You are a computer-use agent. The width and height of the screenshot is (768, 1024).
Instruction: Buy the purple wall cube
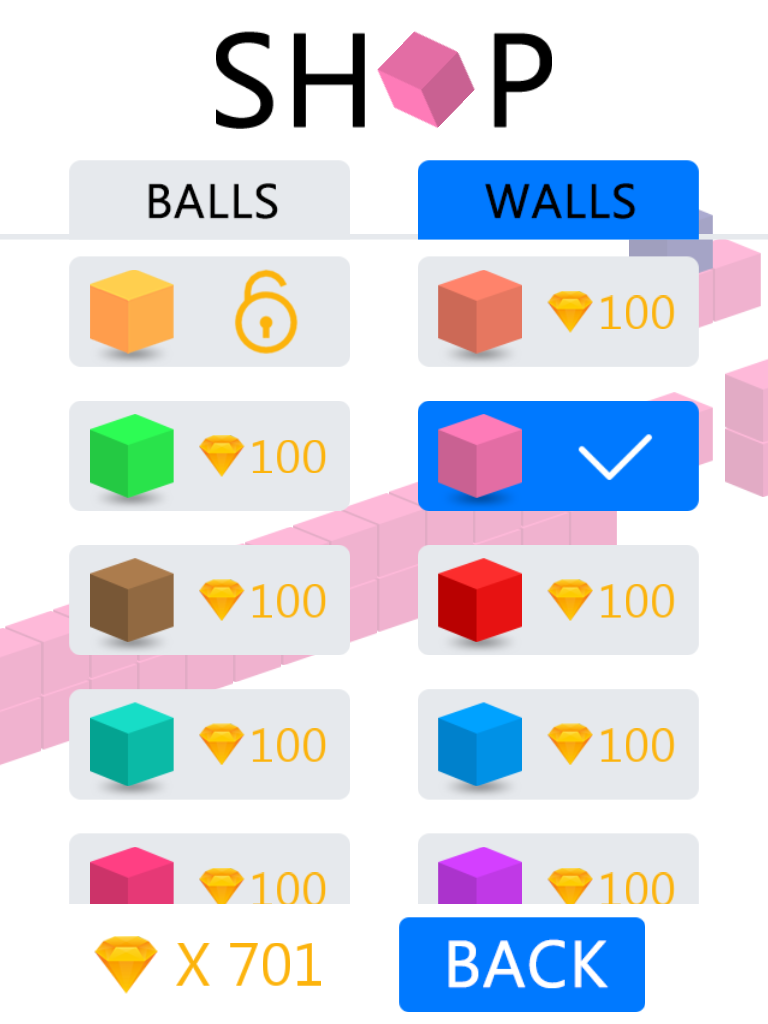557,880
